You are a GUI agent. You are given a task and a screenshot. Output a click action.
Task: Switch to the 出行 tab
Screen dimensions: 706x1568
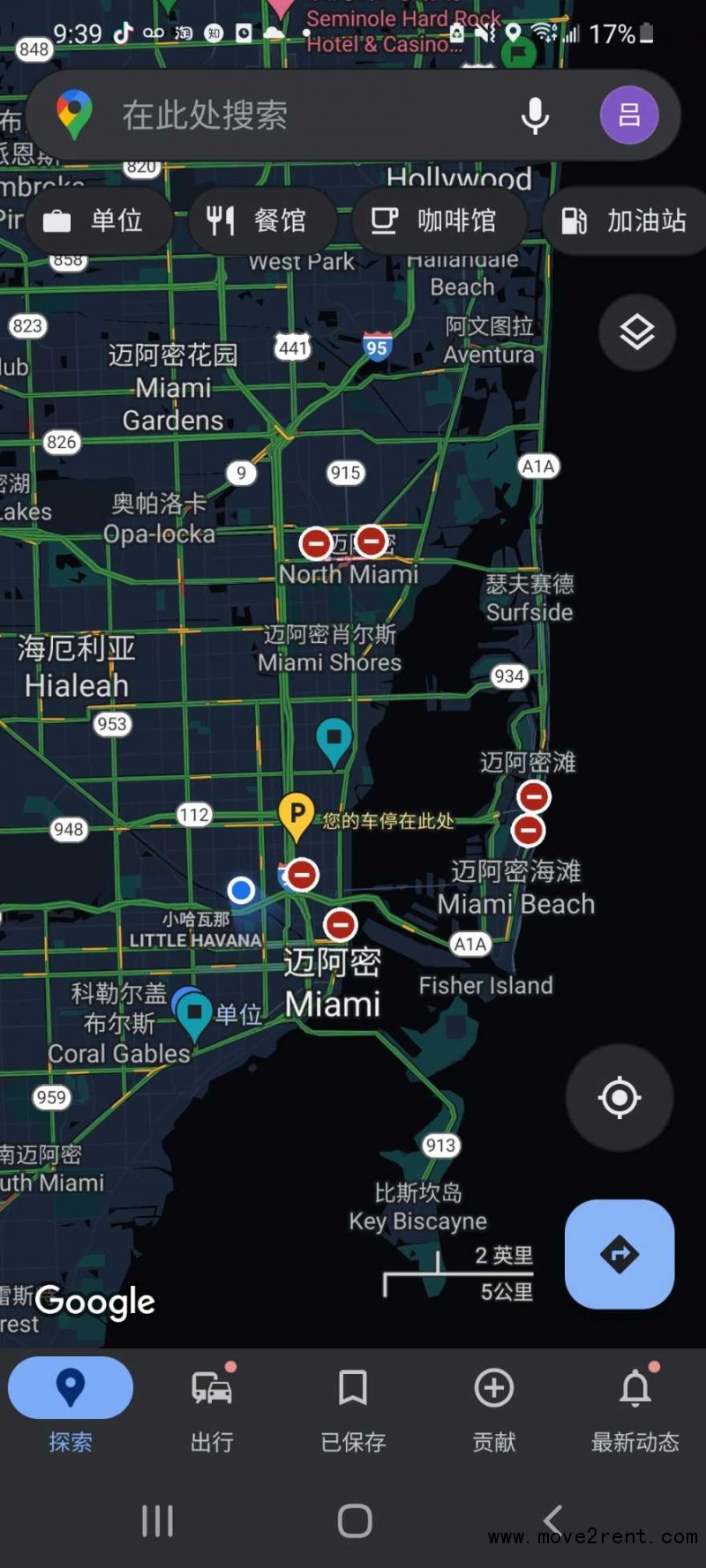coord(212,1407)
